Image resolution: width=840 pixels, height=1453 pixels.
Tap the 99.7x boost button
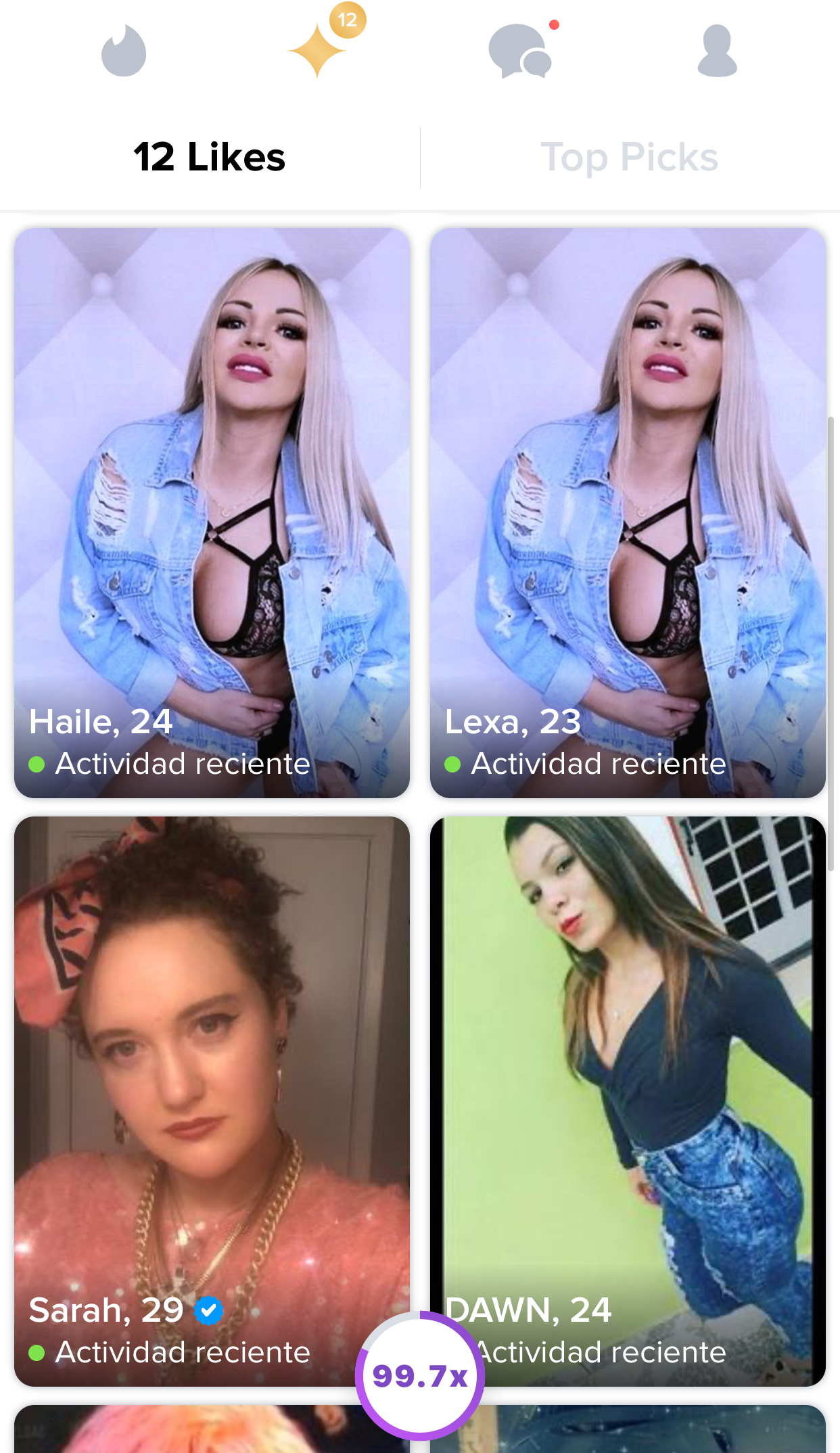click(419, 1376)
